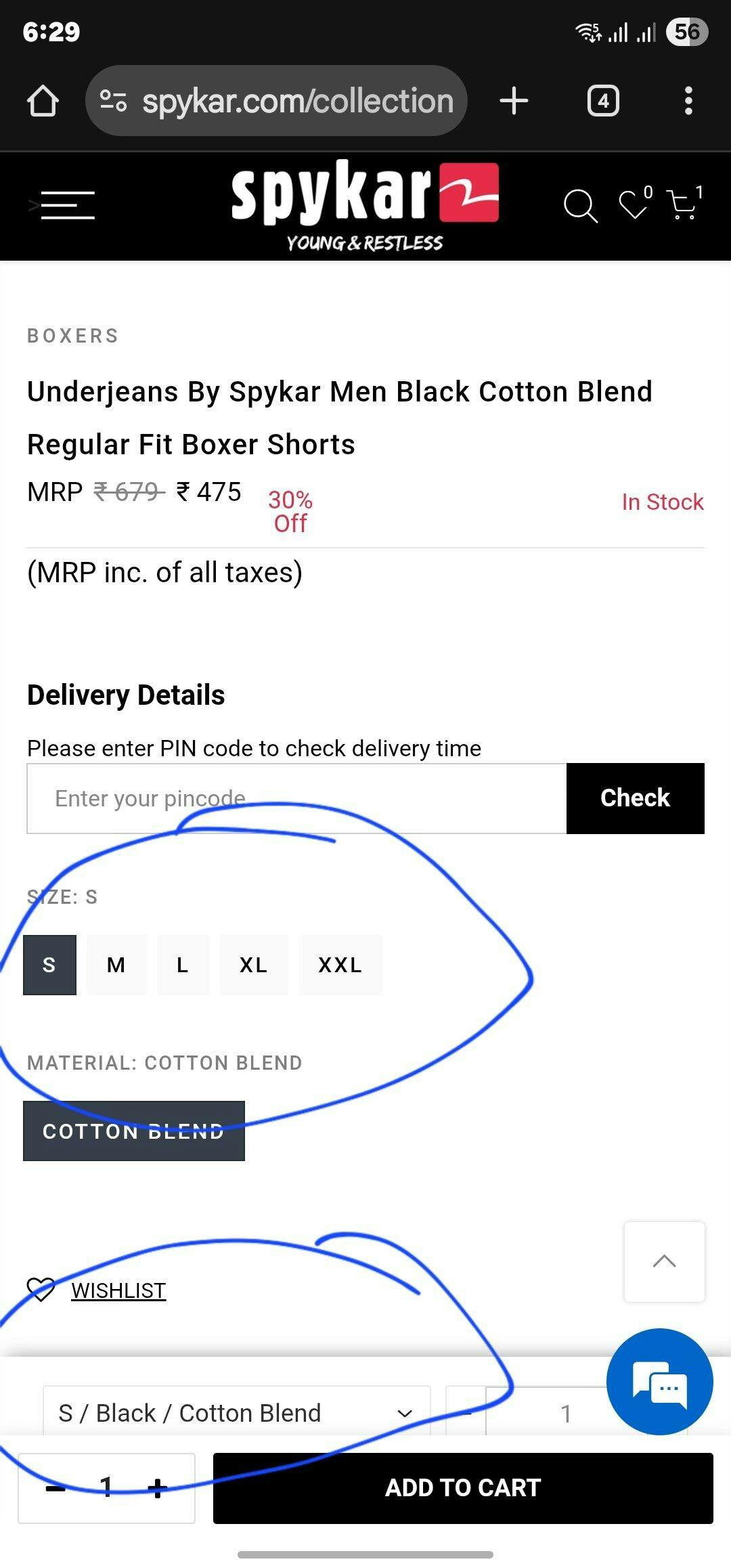731x1568 pixels.
Task: Tap ADD TO CART
Action: tap(463, 1488)
